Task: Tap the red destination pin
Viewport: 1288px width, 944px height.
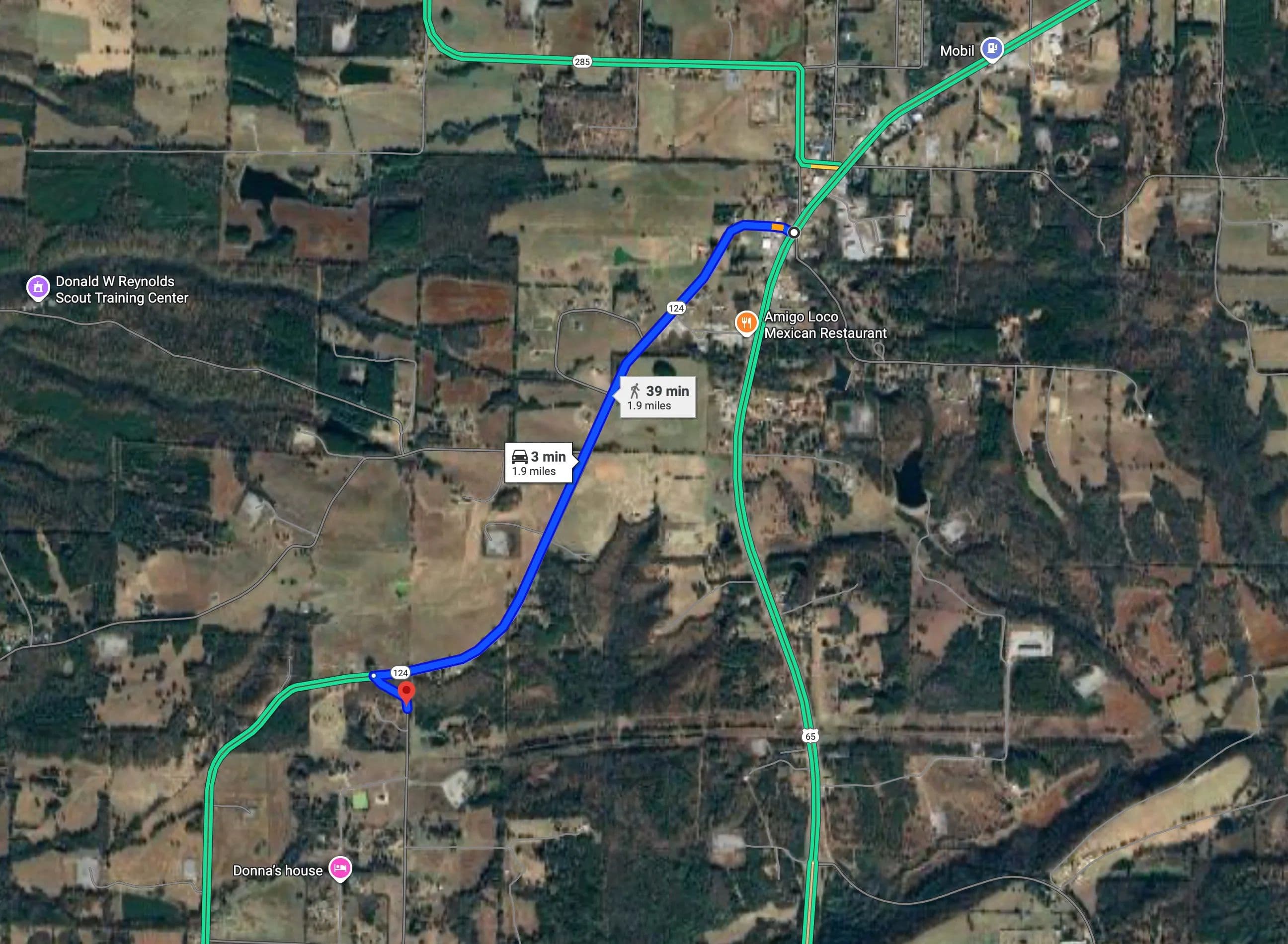Action: coord(406,692)
